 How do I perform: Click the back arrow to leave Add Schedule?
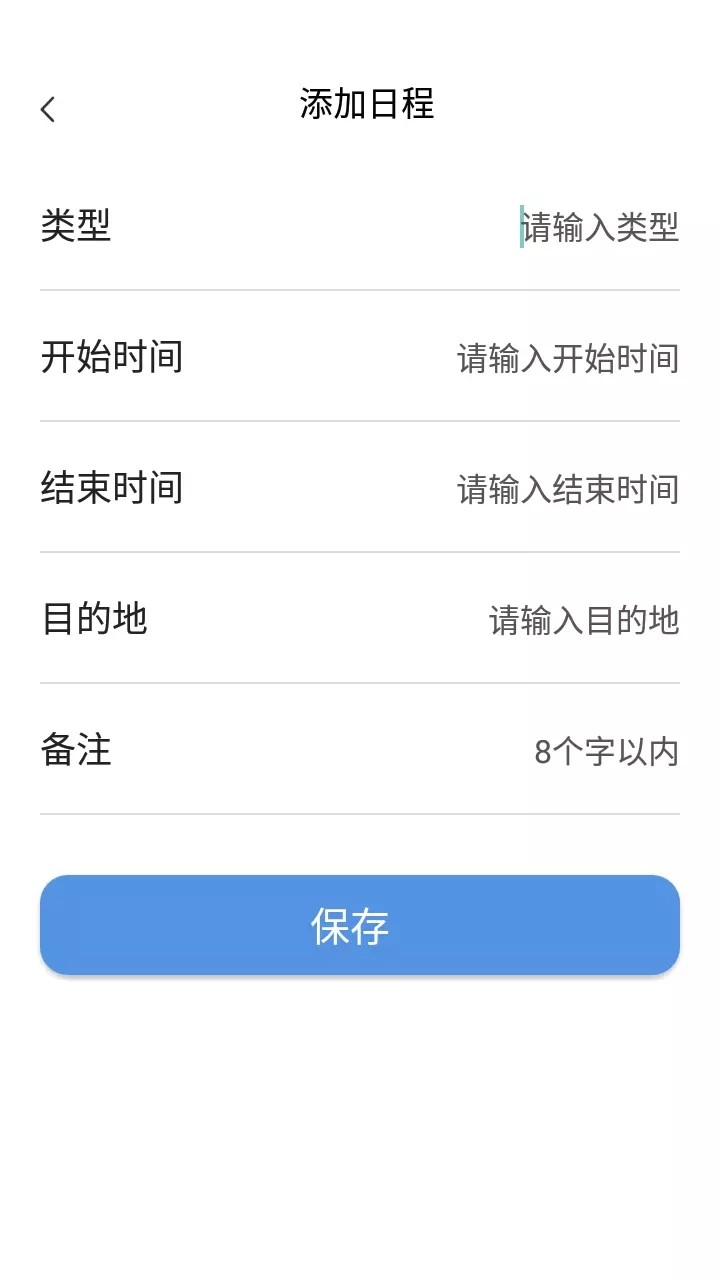pos(47,107)
